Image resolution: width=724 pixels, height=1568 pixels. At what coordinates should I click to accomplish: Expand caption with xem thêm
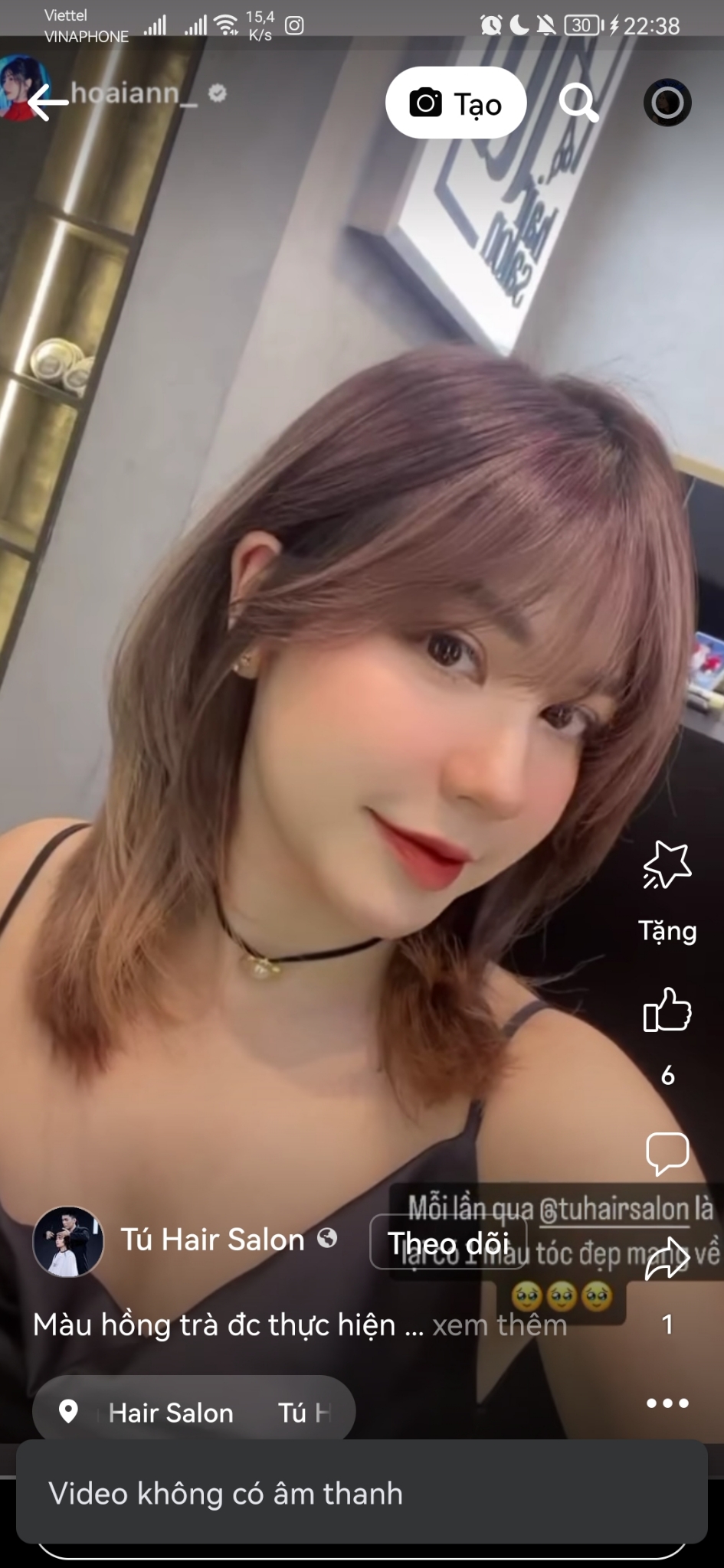(500, 1325)
